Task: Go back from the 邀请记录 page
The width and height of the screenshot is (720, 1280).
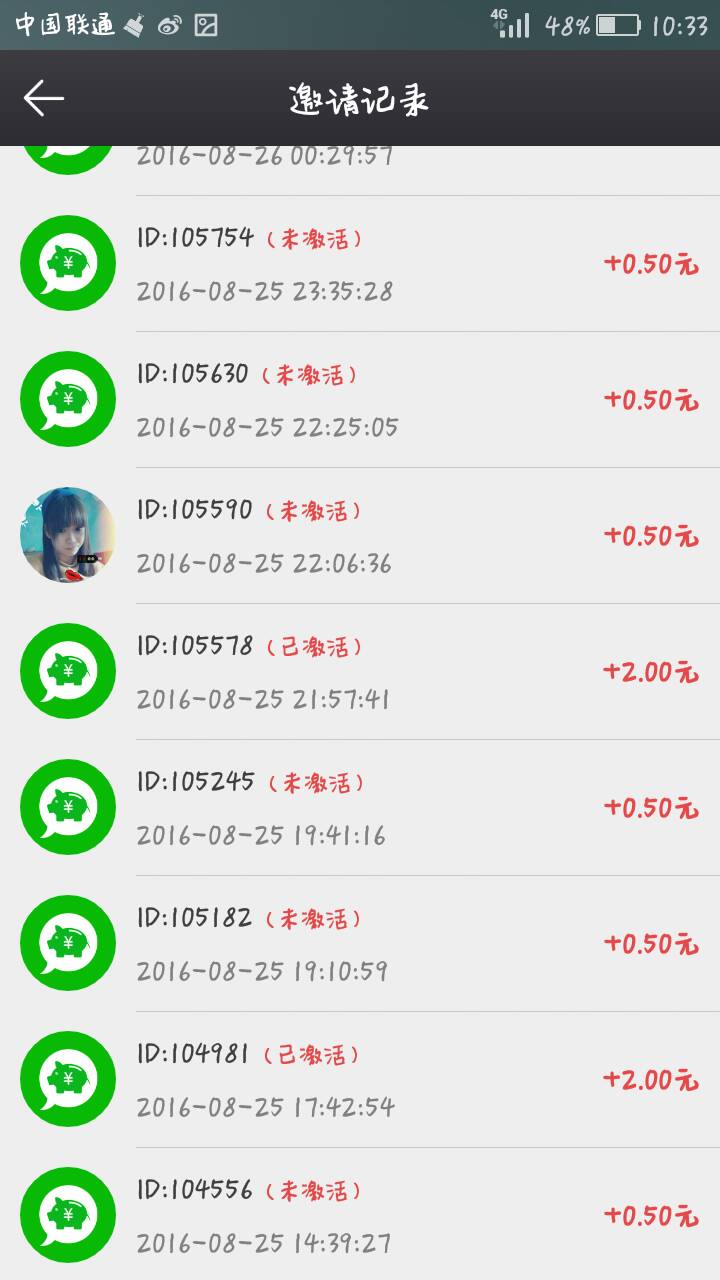Action: point(44,98)
